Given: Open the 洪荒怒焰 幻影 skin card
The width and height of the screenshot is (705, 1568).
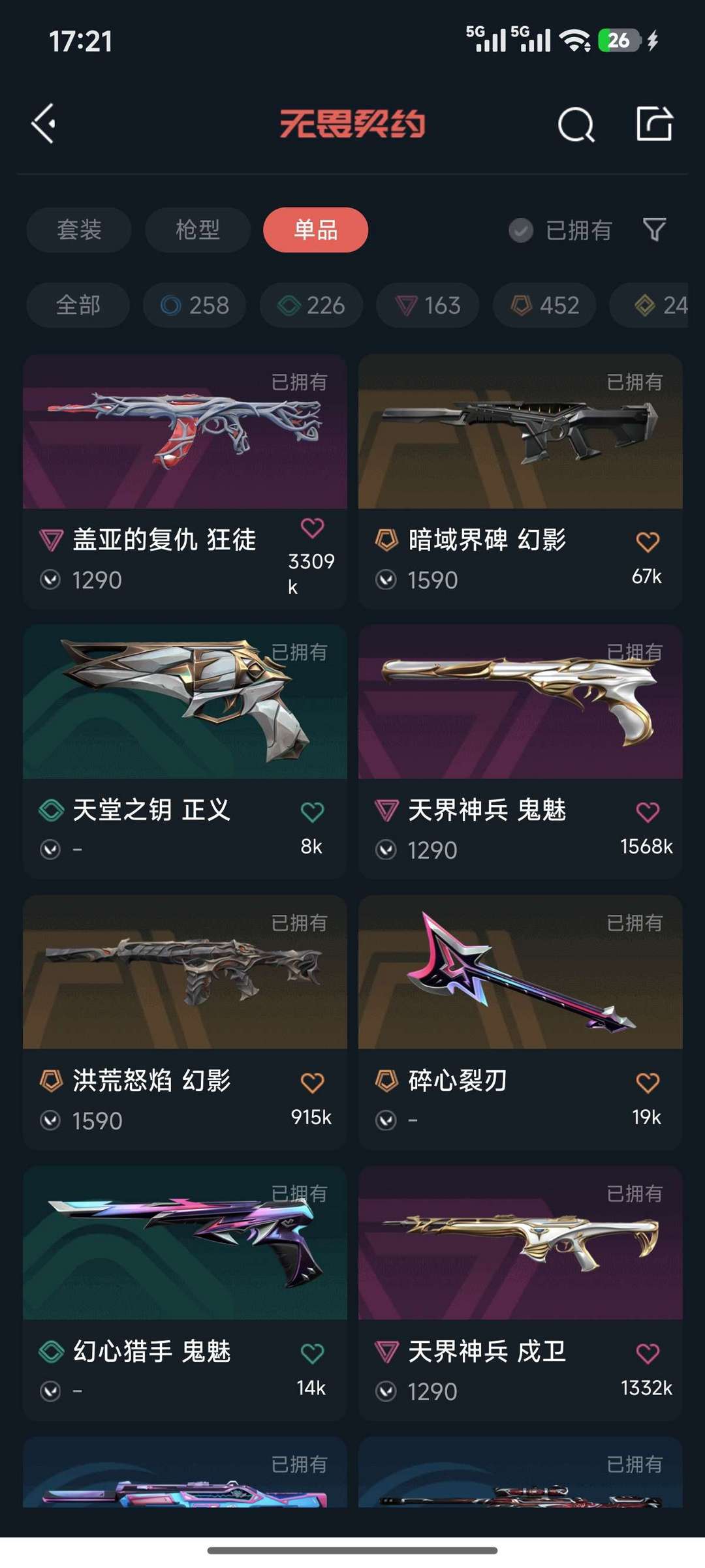Looking at the screenshot, I should click(185, 1022).
